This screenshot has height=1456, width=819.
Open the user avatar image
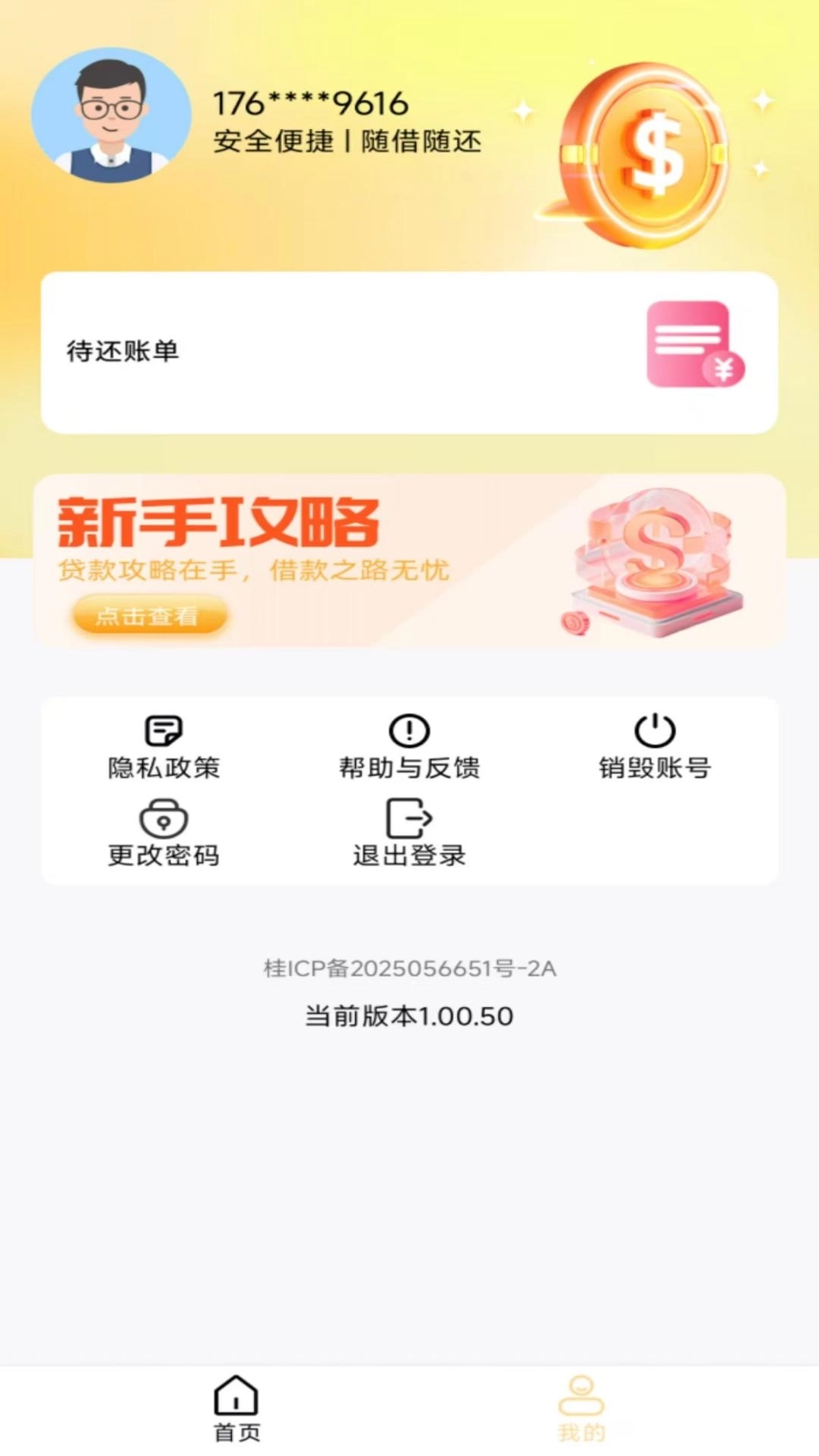(111, 115)
